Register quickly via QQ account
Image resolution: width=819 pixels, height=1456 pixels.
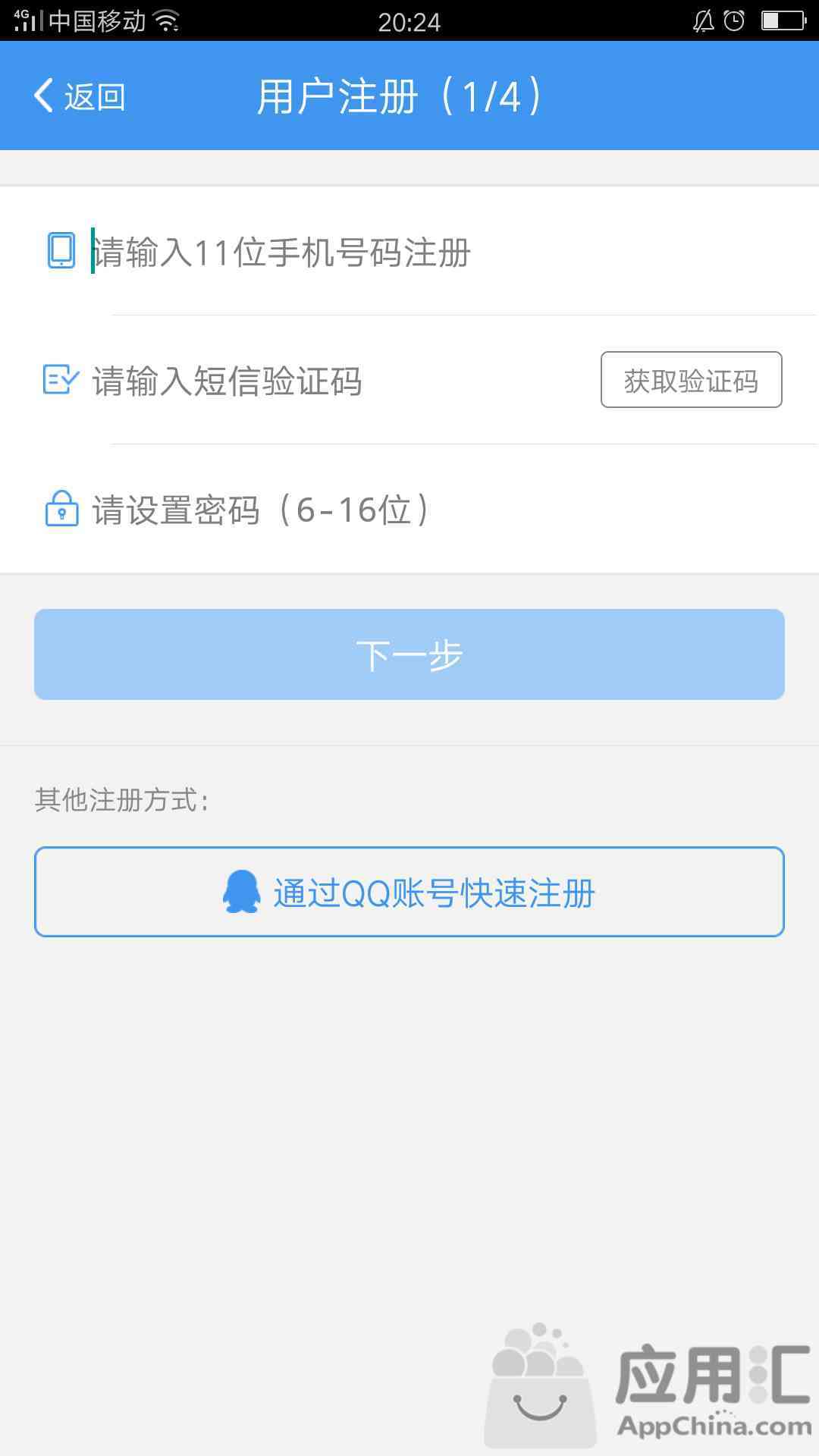(x=409, y=892)
